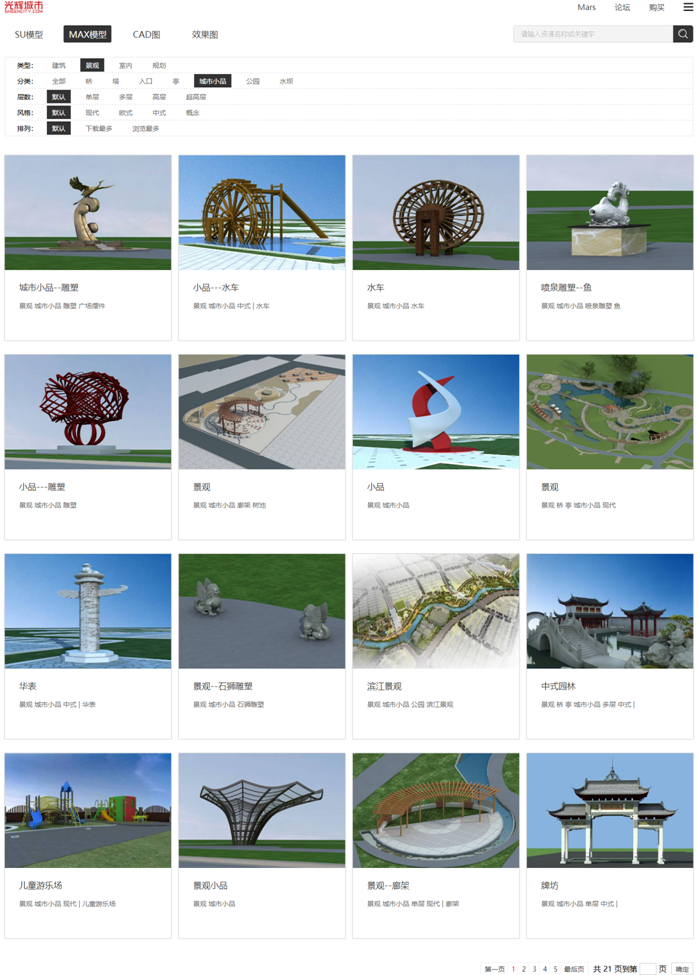The height and width of the screenshot is (975, 698).
Task: Open the 购买 link
Action: tap(656, 7)
